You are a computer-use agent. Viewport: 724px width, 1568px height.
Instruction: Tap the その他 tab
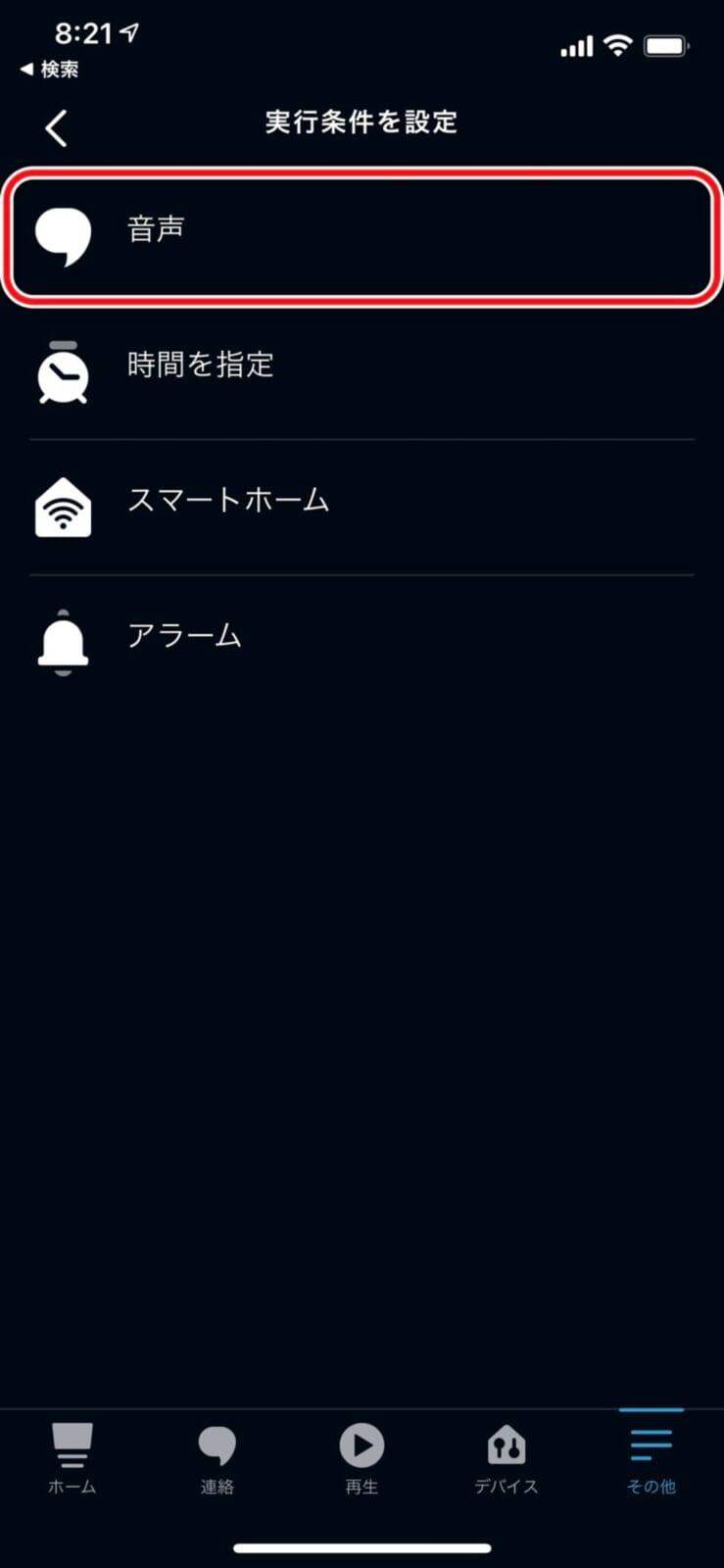pyautogui.click(x=652, y=1458)
